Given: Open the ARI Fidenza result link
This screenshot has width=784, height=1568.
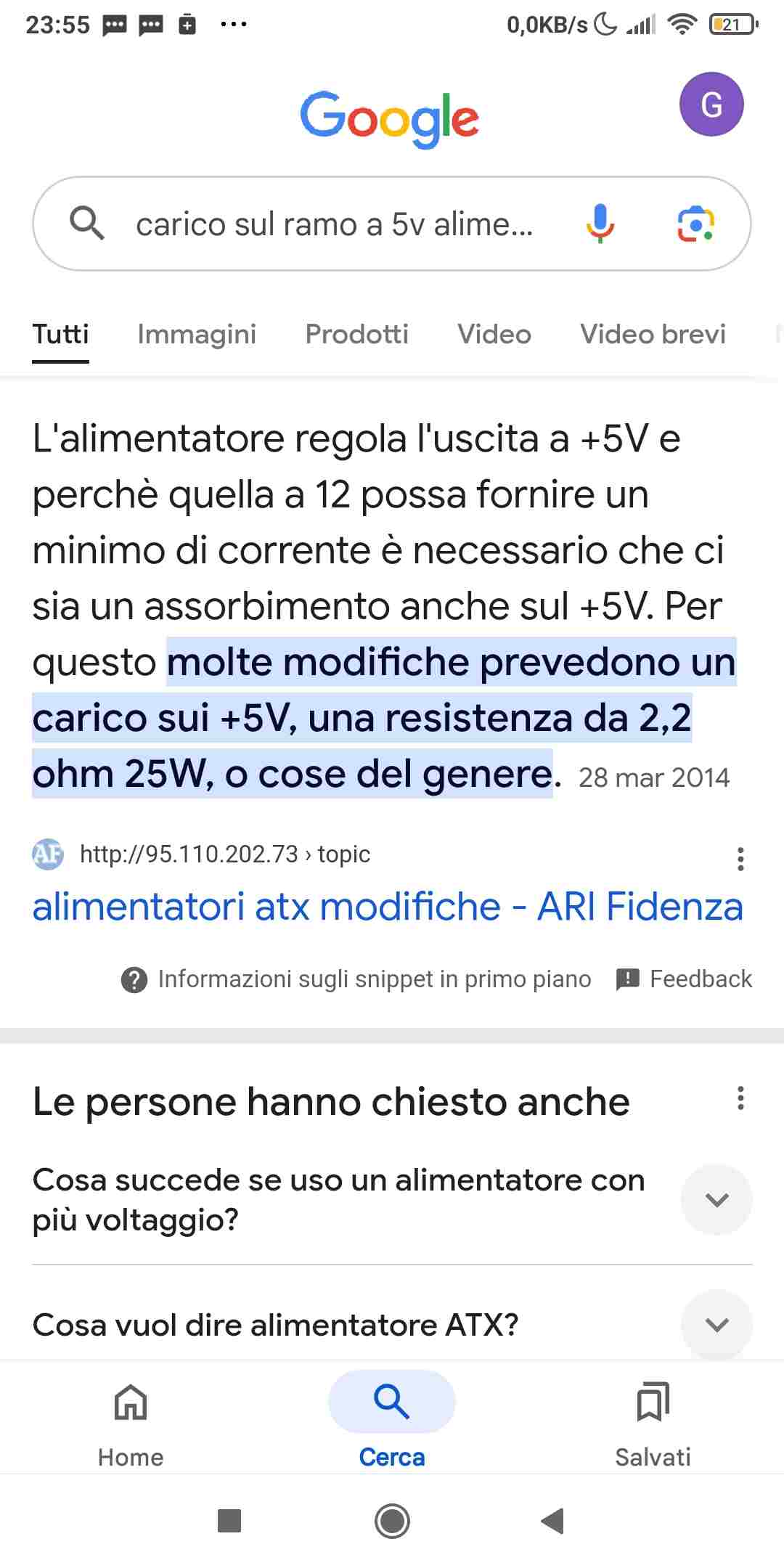Looking at the screenshot, I should click(388, 907).
